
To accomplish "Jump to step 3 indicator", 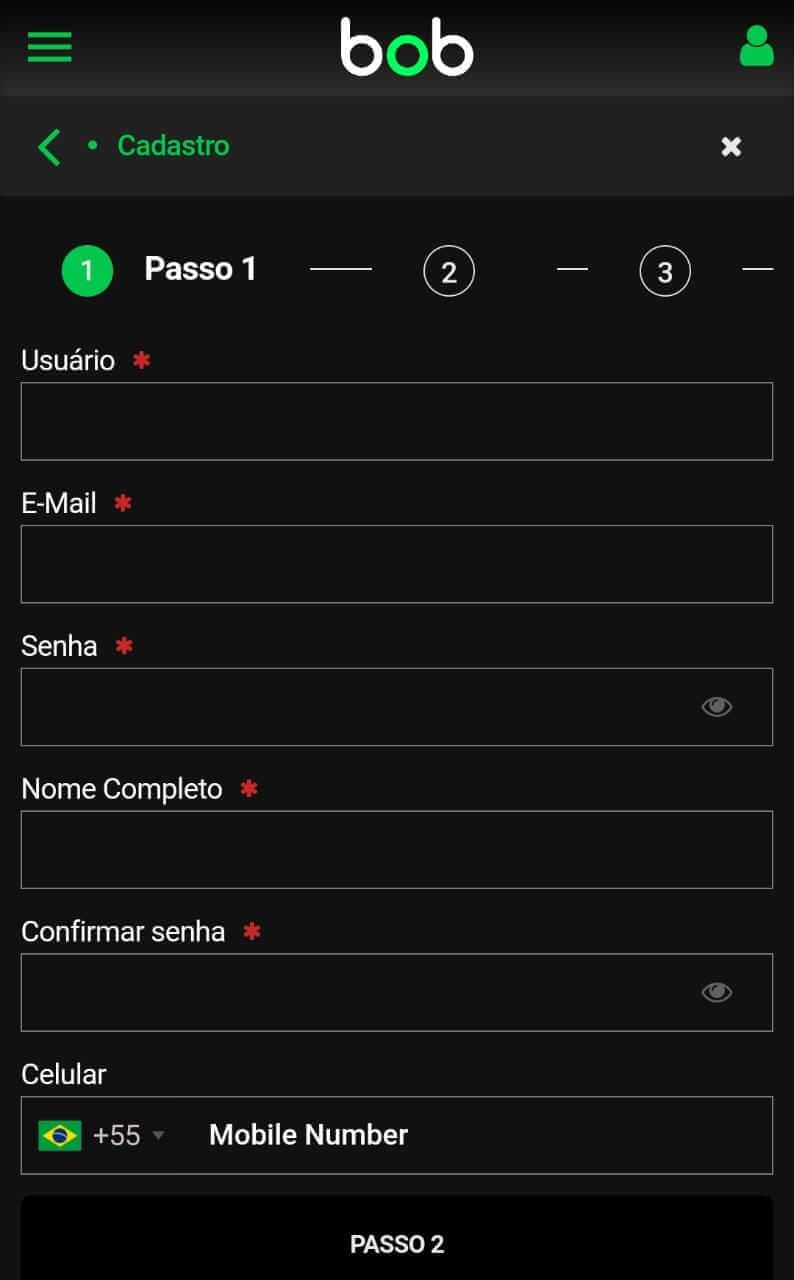I will (x=665, y=271).
